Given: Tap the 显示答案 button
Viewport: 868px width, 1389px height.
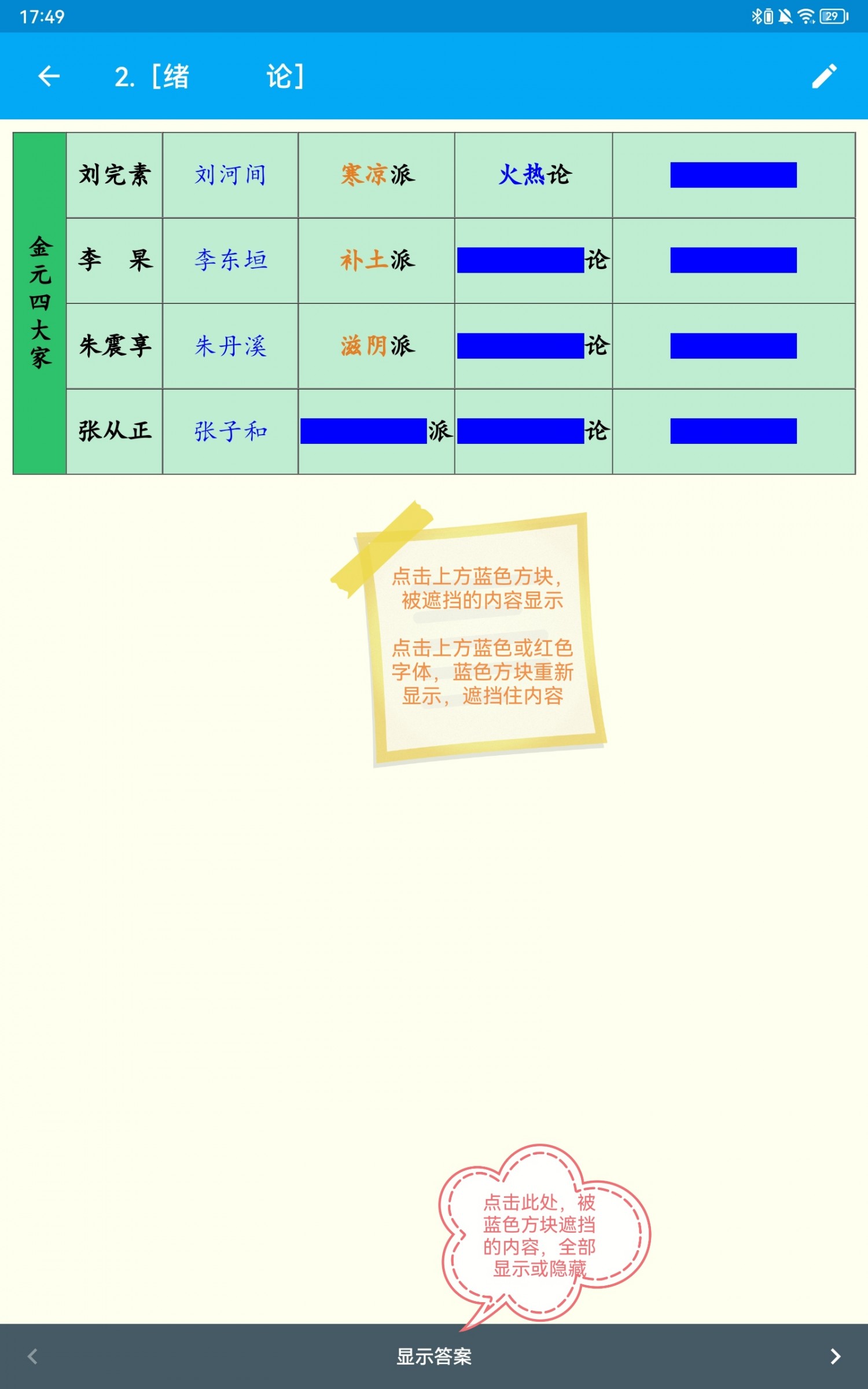Looking at the screenshot, I should coord(434,1356).
